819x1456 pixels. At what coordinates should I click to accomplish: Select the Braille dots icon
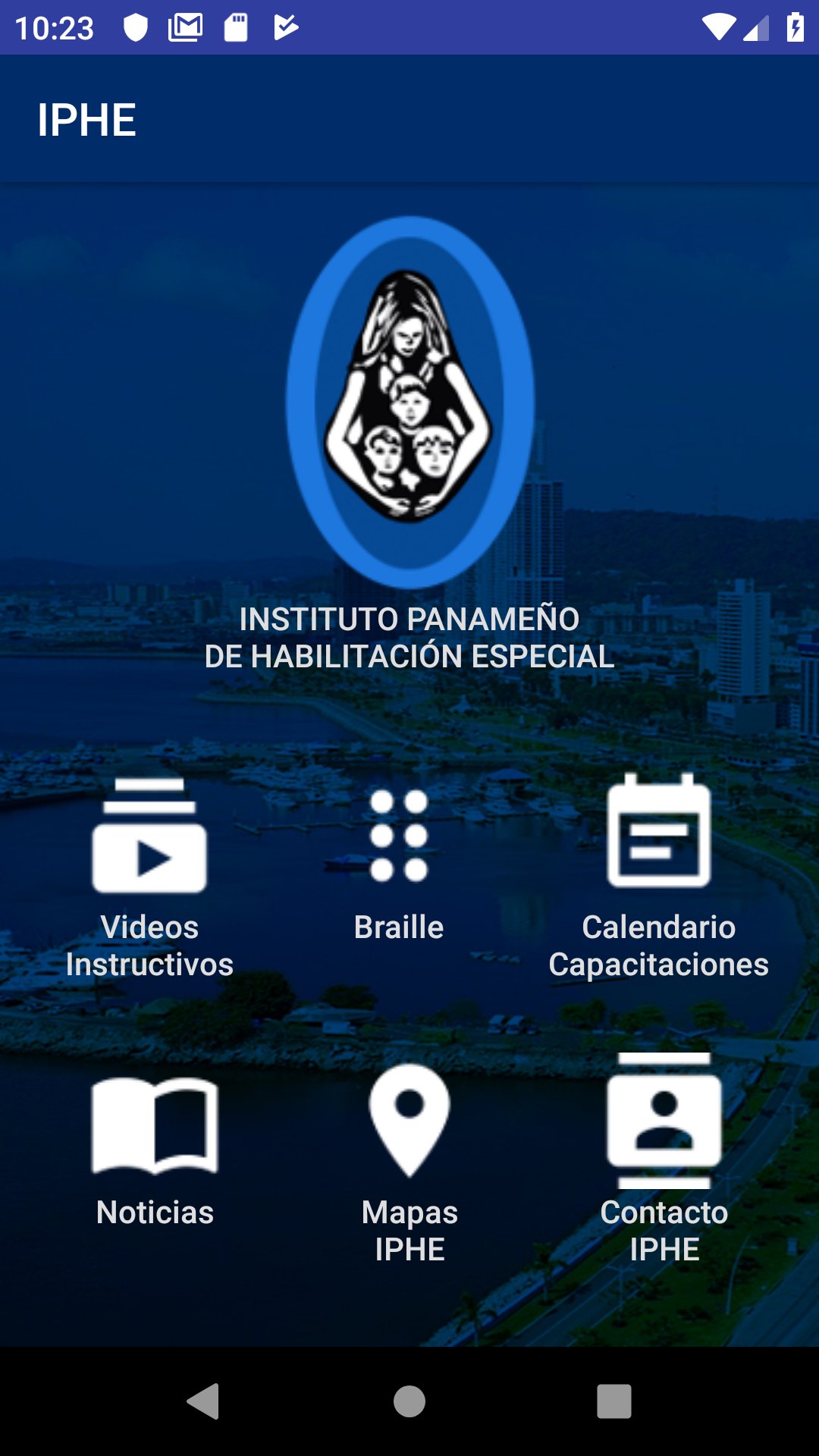400,834
